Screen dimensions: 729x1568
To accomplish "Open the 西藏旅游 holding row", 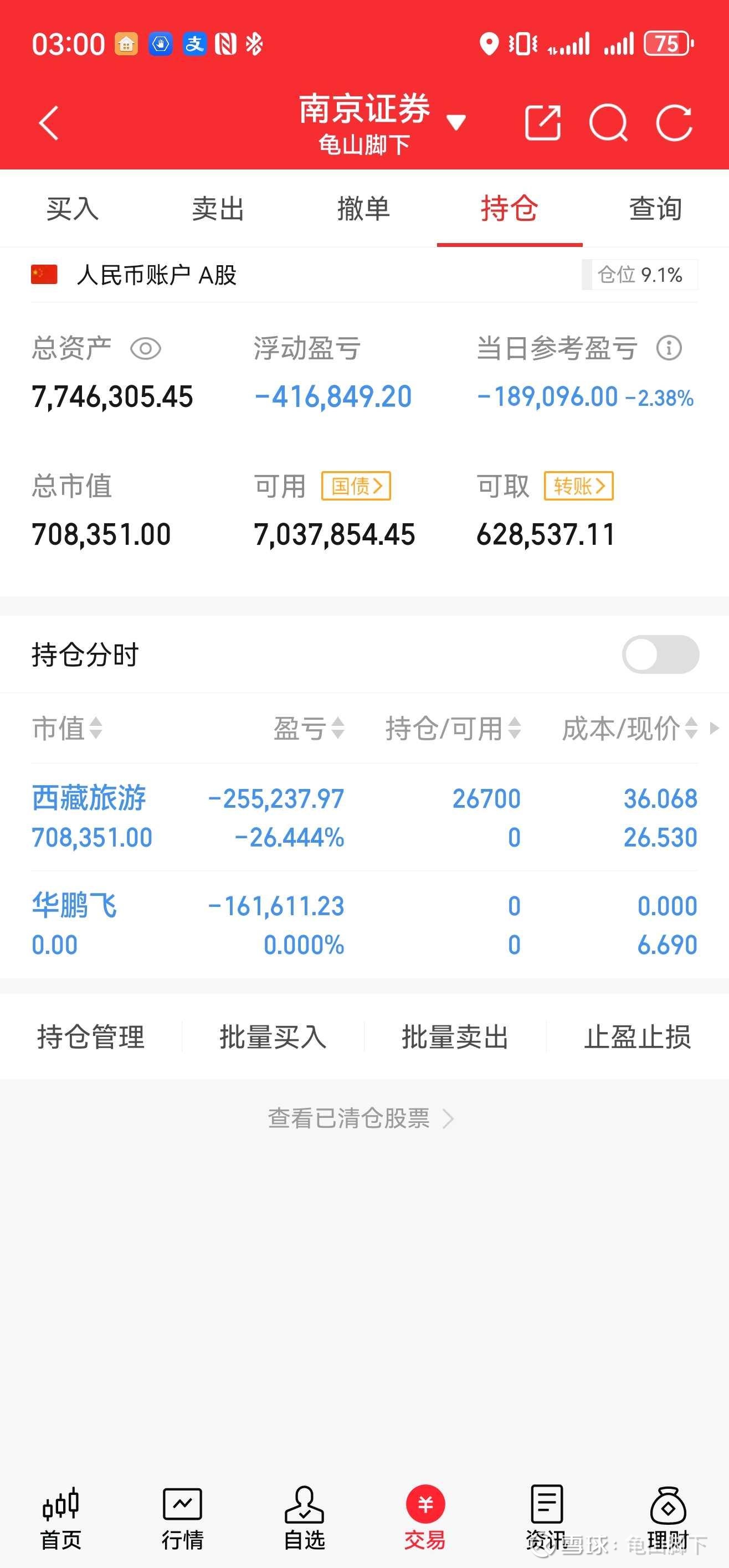I will point(364,817).
